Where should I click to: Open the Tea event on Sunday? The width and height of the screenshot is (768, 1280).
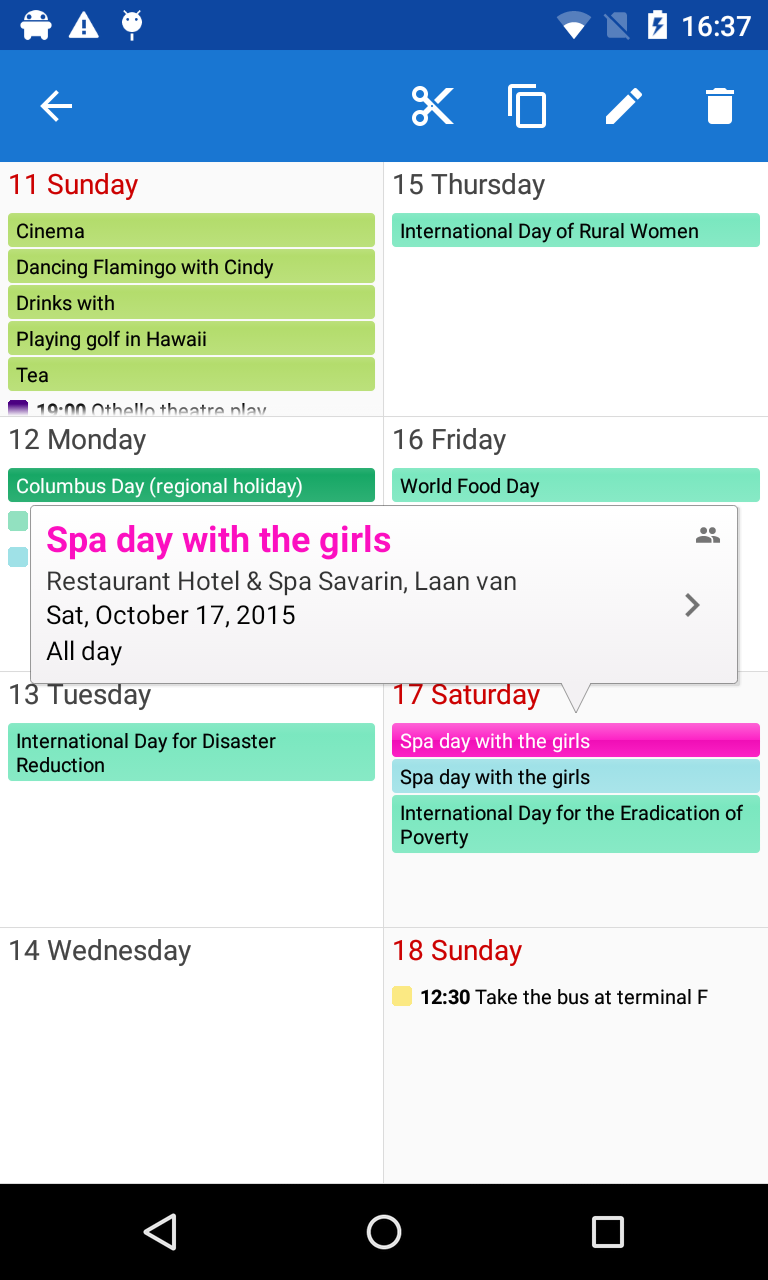point(191,375)
